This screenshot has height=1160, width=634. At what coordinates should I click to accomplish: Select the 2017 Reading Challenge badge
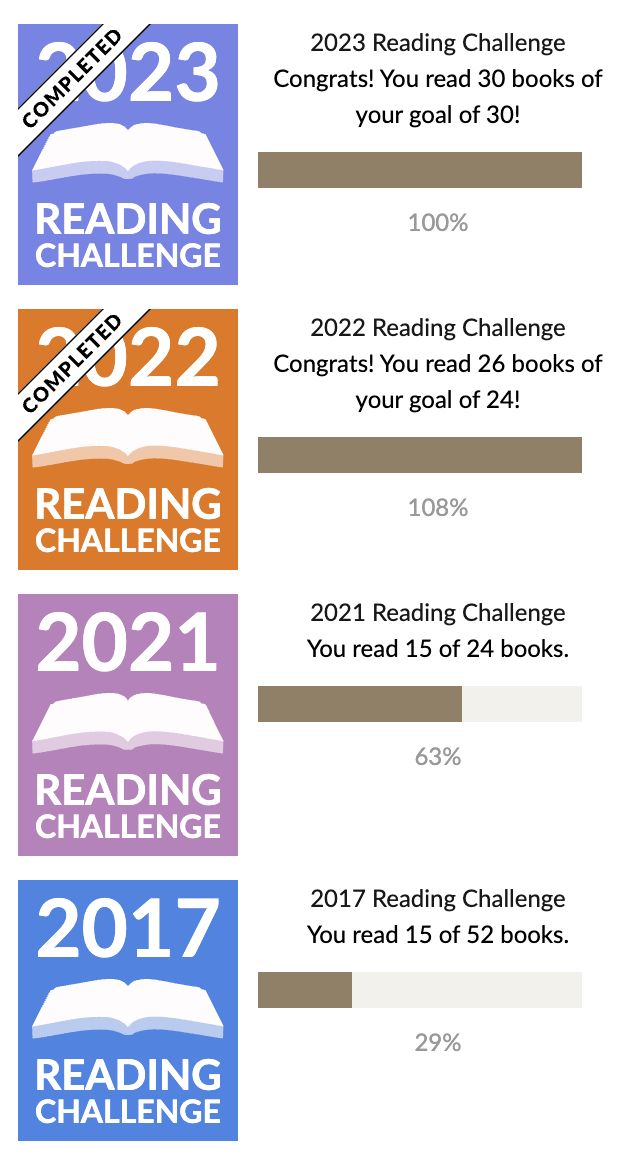coord(128,1010)
